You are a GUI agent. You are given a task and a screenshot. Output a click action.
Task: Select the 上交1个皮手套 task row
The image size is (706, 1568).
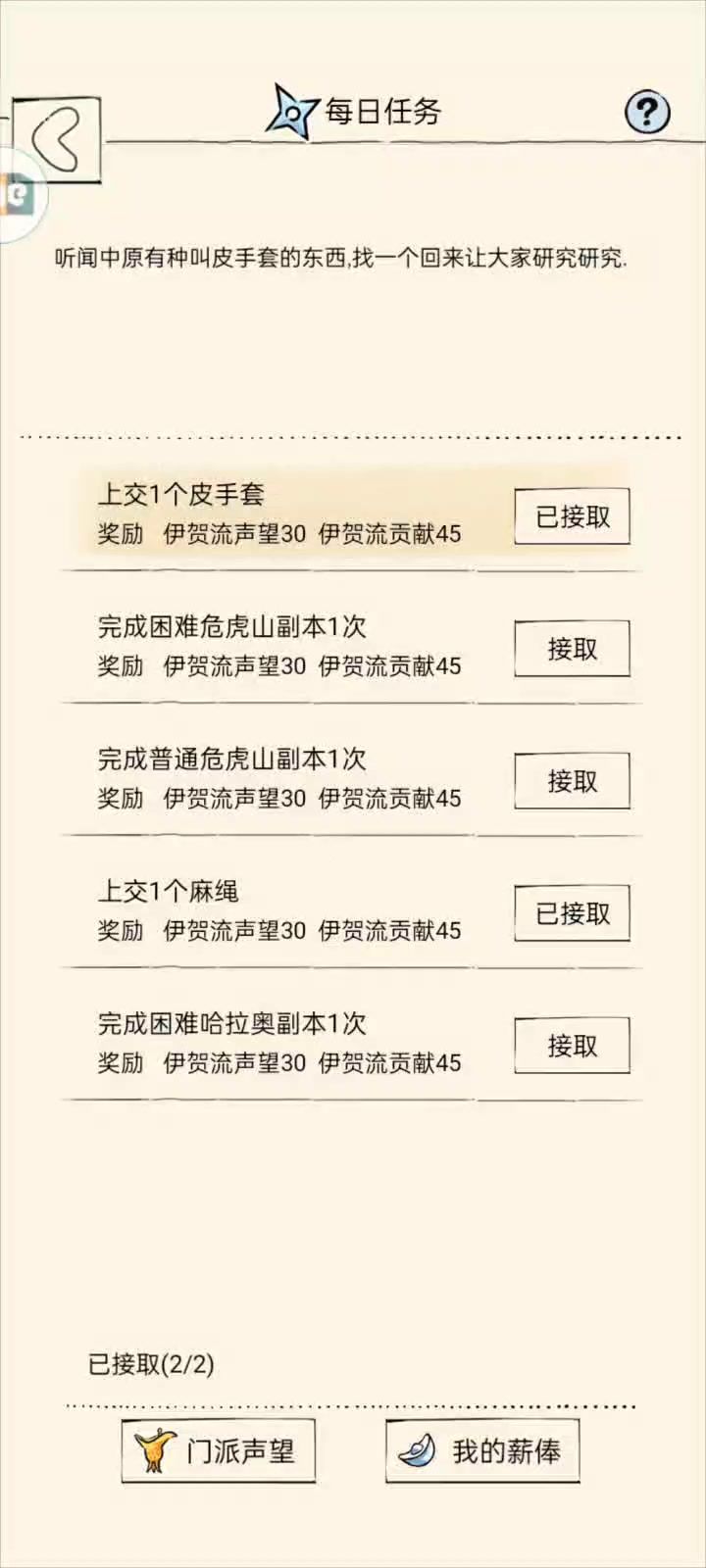point(279,514)
